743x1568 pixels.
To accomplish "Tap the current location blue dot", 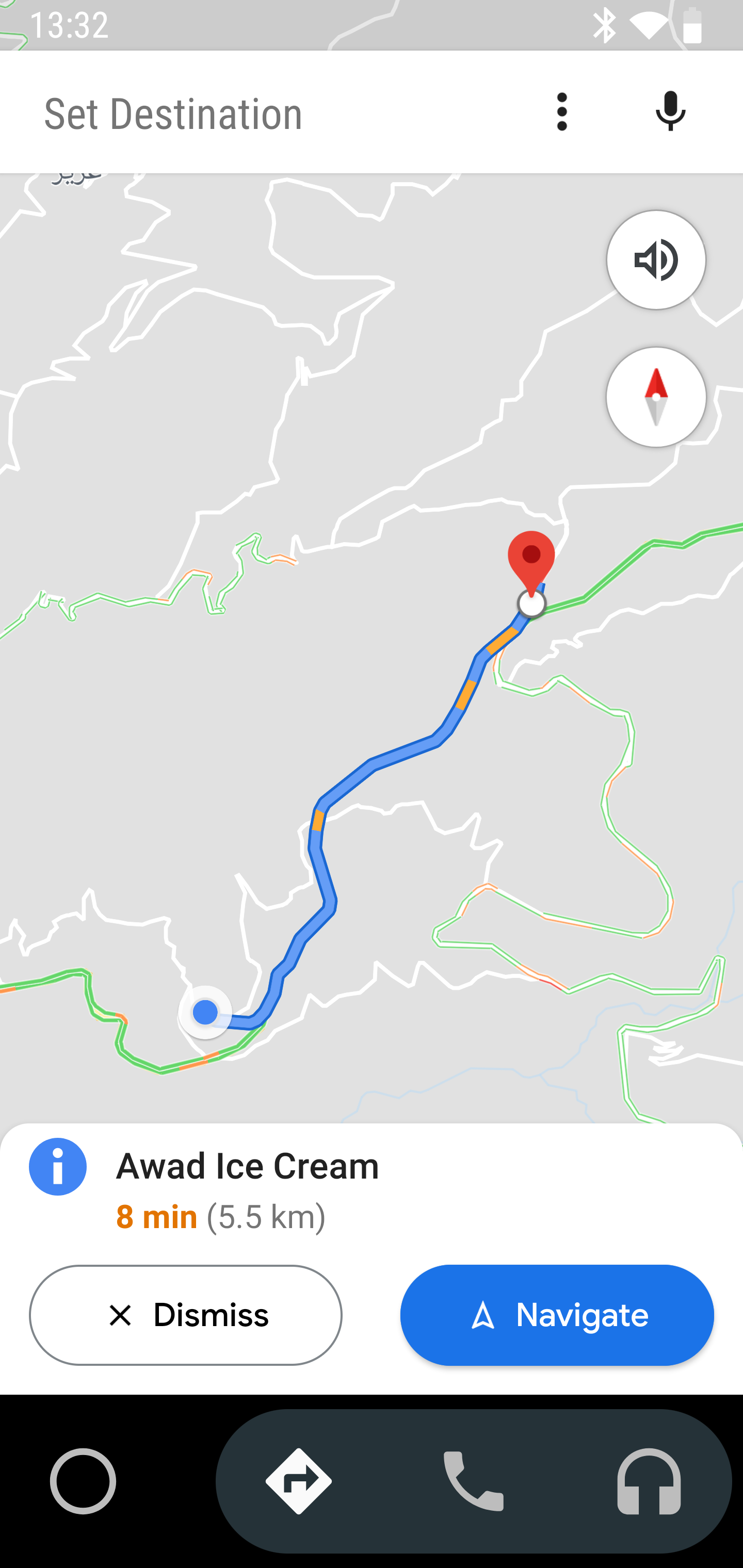I will (x=206, y=1011).
